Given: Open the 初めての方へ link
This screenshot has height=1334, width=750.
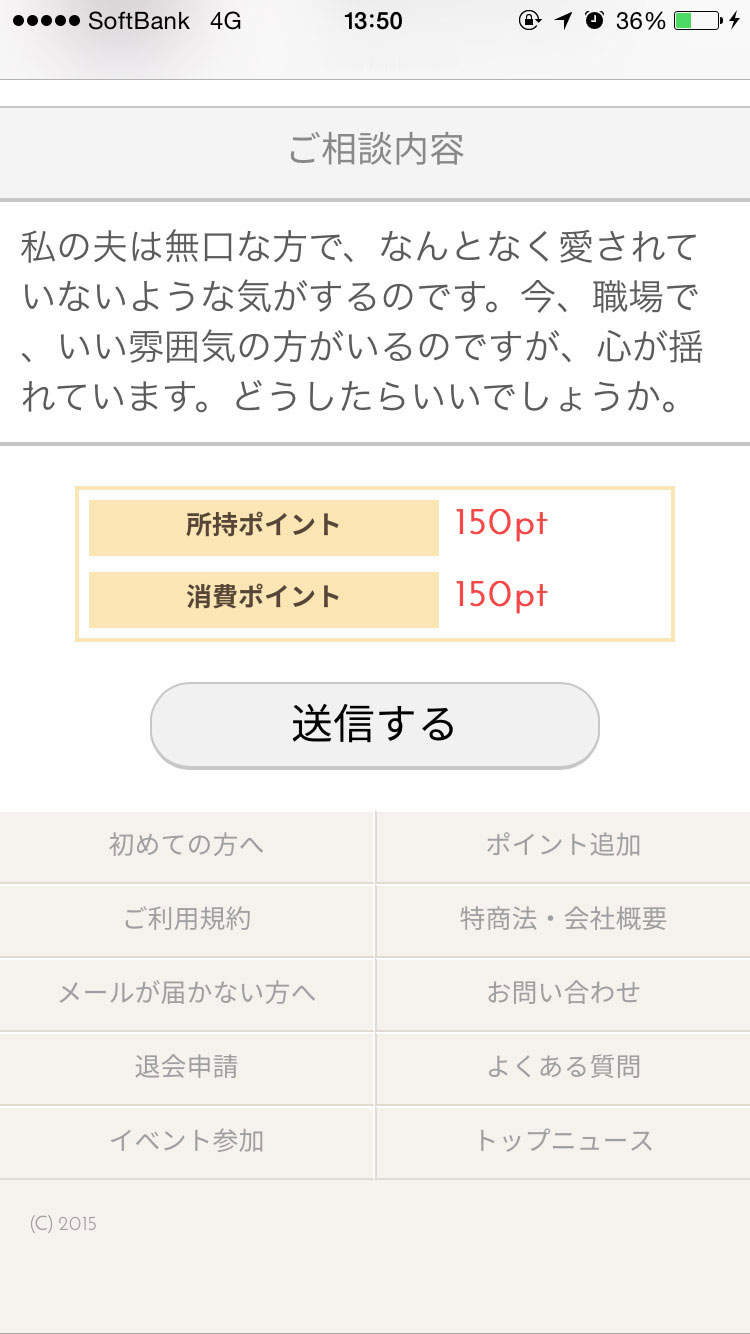Looking at the screenshot, I should coord(187,845).
